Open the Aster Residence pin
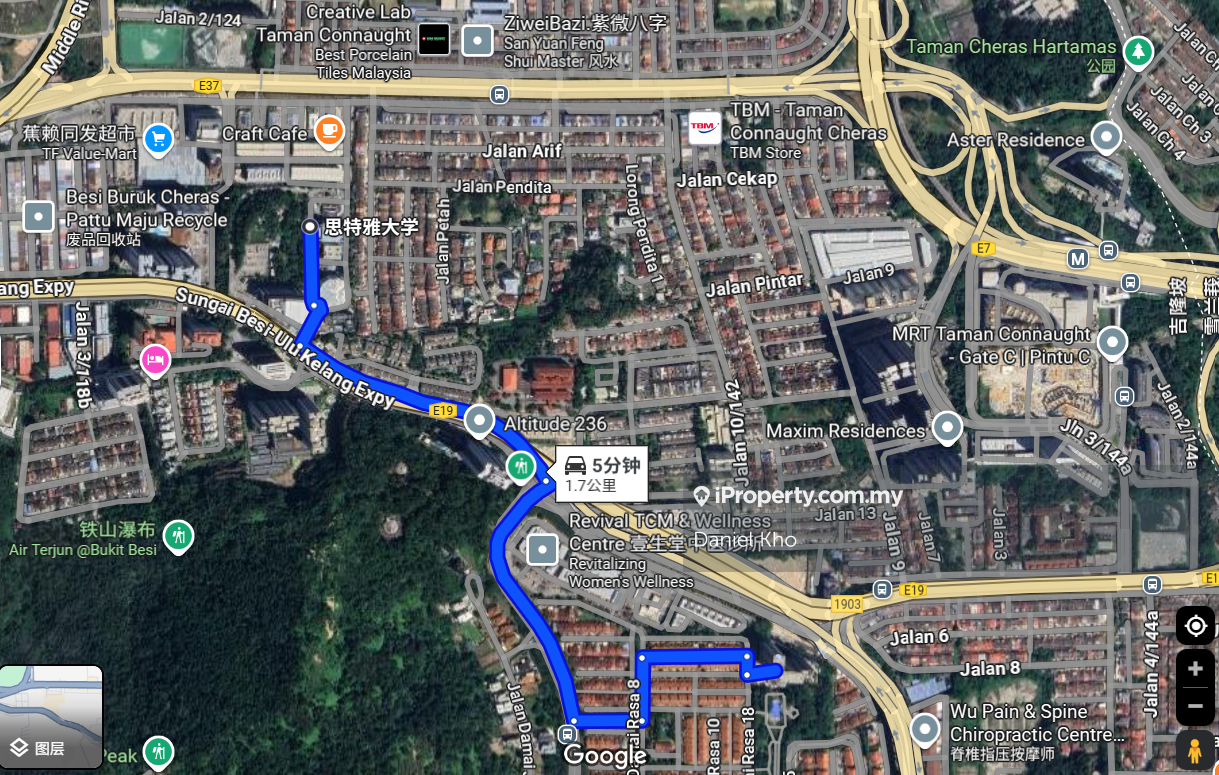The width and height of the screenshot is (1219, 775). 1106,137
